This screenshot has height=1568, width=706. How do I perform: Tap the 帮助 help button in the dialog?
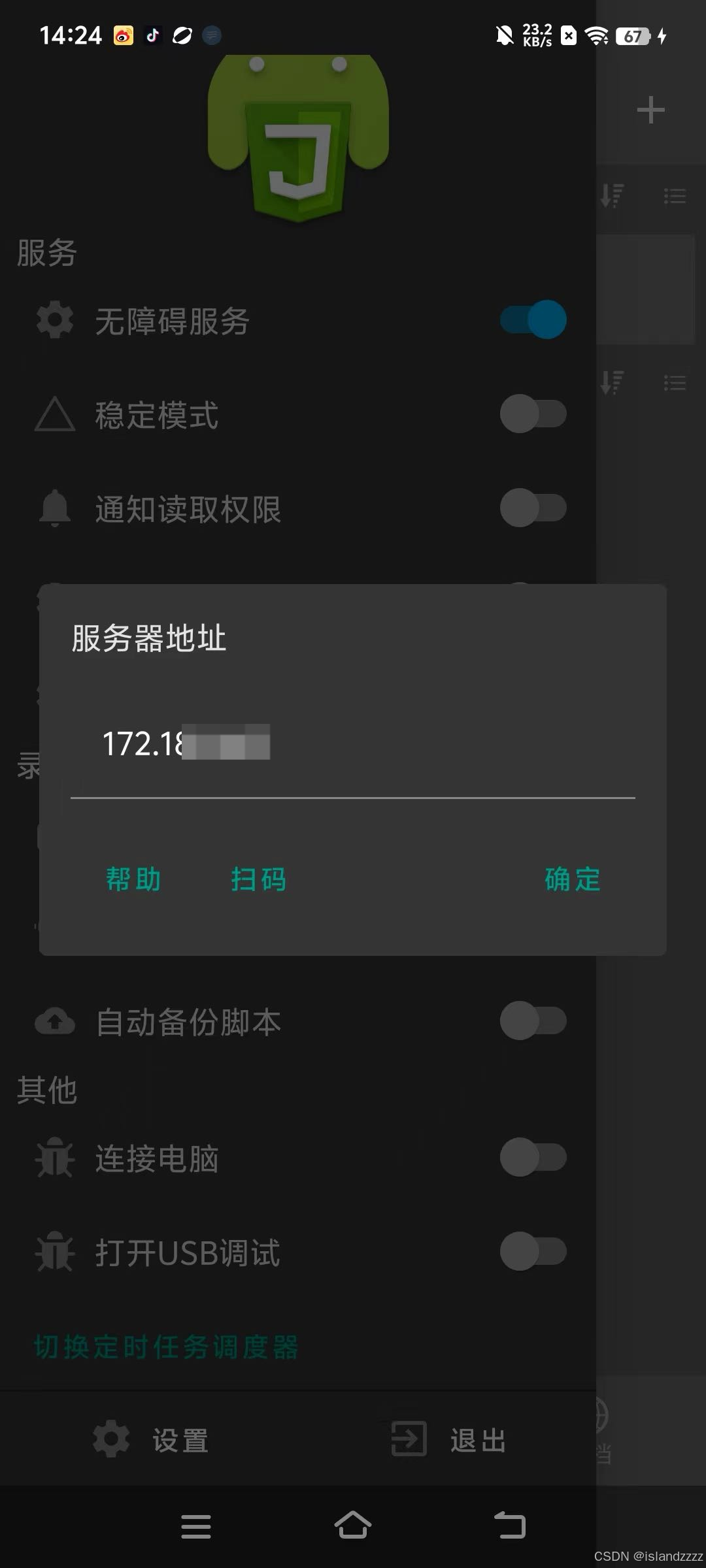pos(133,879)
